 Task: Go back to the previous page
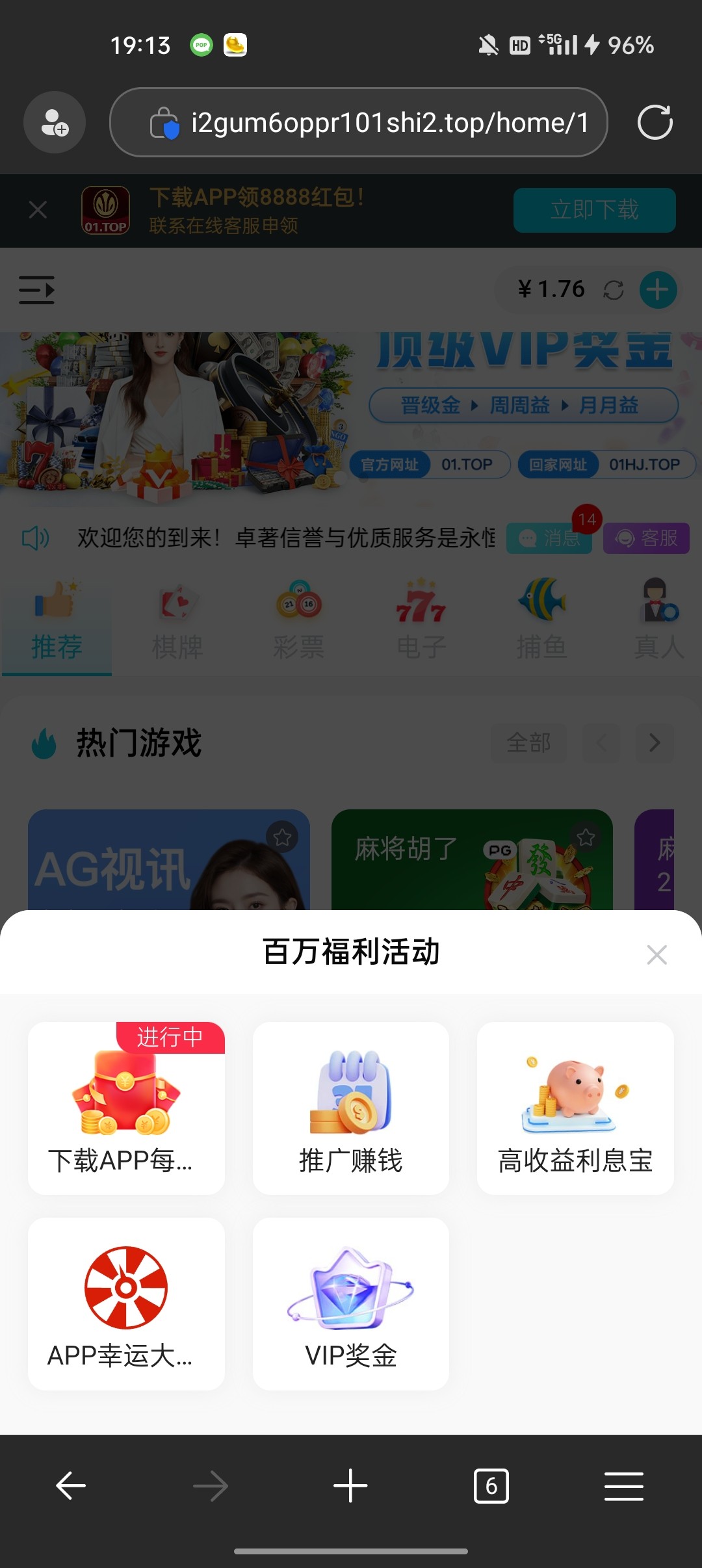pyautogui.click(x=71, y=1486)
